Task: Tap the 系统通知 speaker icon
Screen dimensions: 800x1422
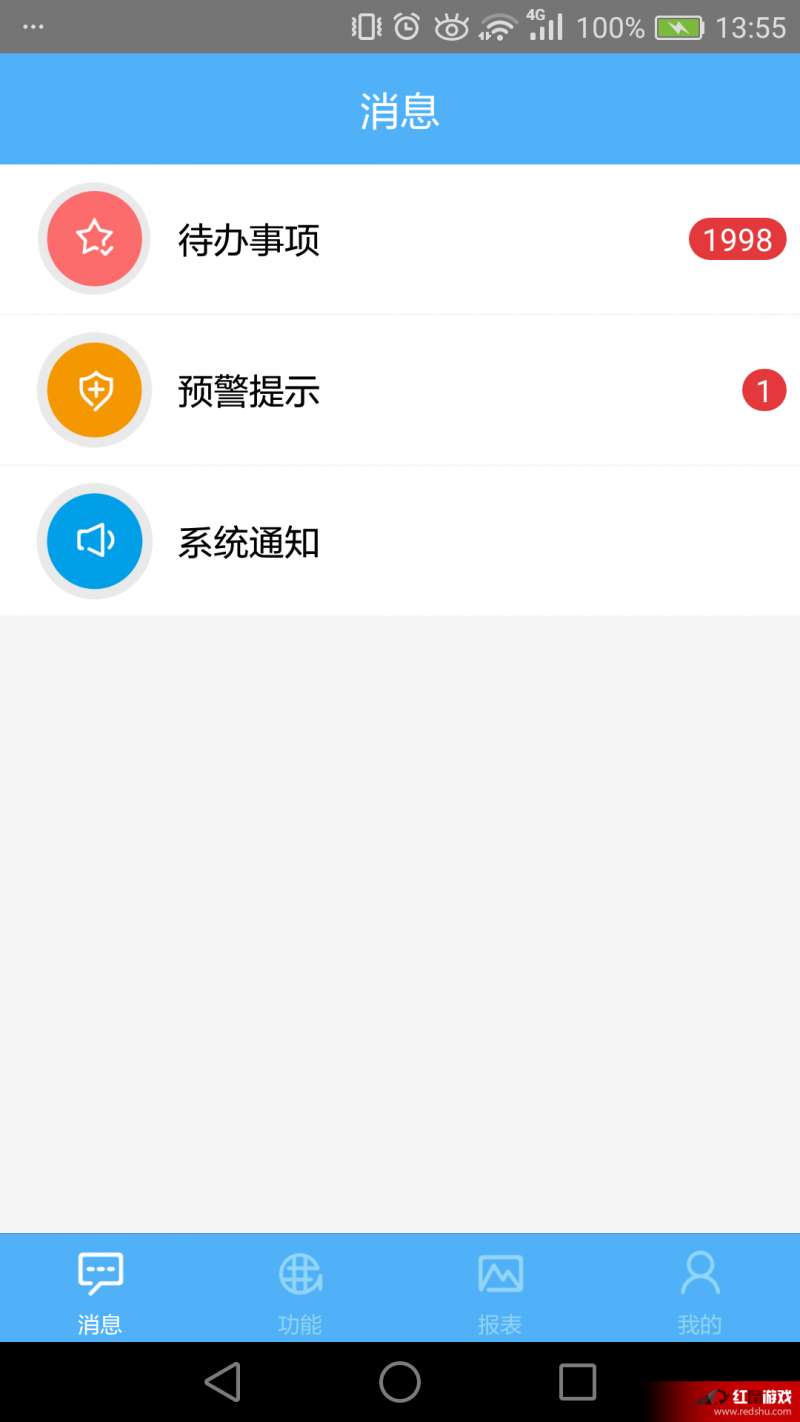Action: (94, 541)
